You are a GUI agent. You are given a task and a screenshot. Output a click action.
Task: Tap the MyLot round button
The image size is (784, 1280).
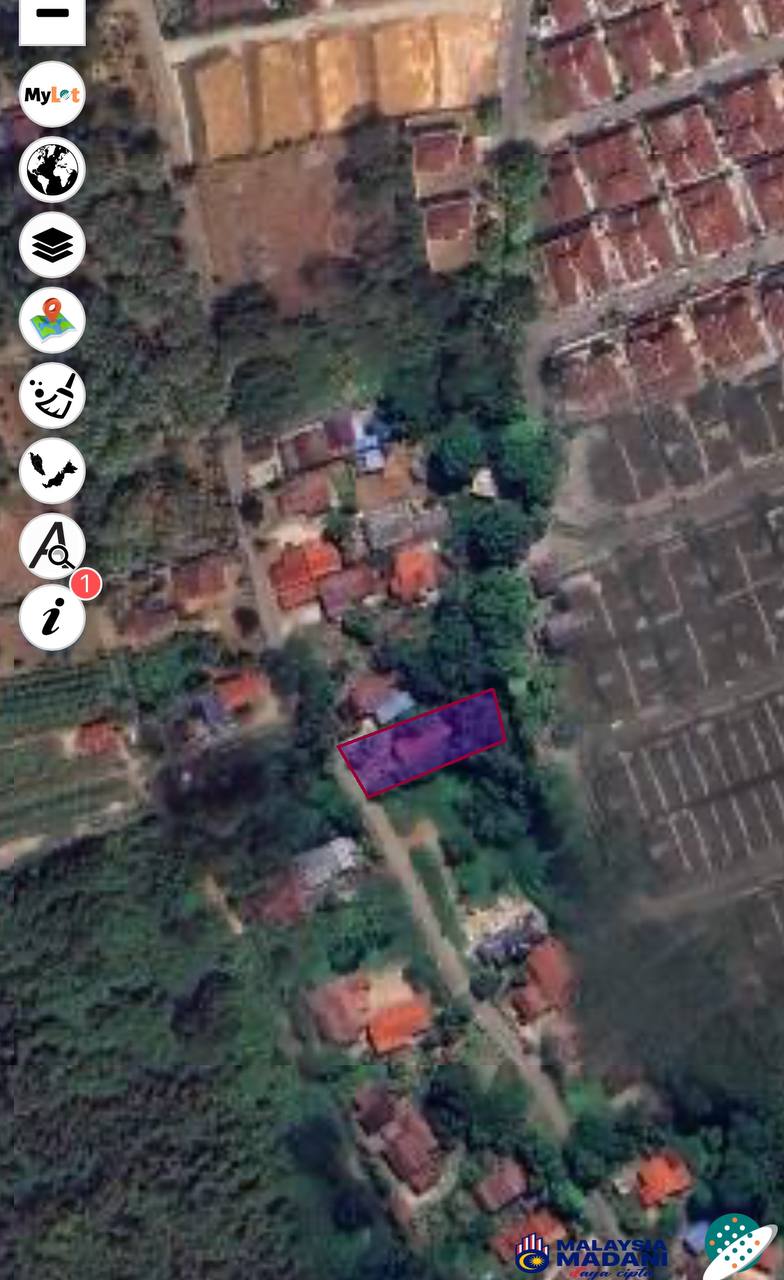click(x=52, y=95)
